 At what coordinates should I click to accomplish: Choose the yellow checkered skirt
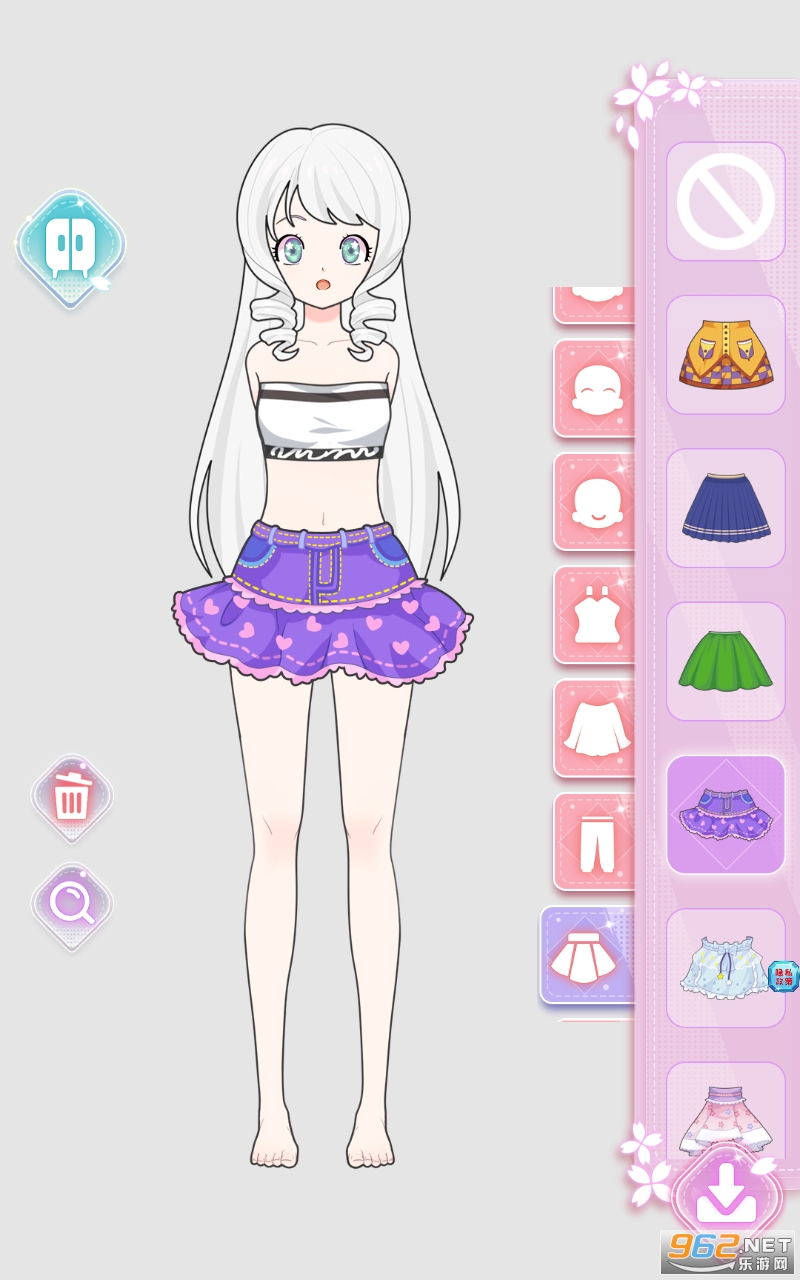click(725, 355)
